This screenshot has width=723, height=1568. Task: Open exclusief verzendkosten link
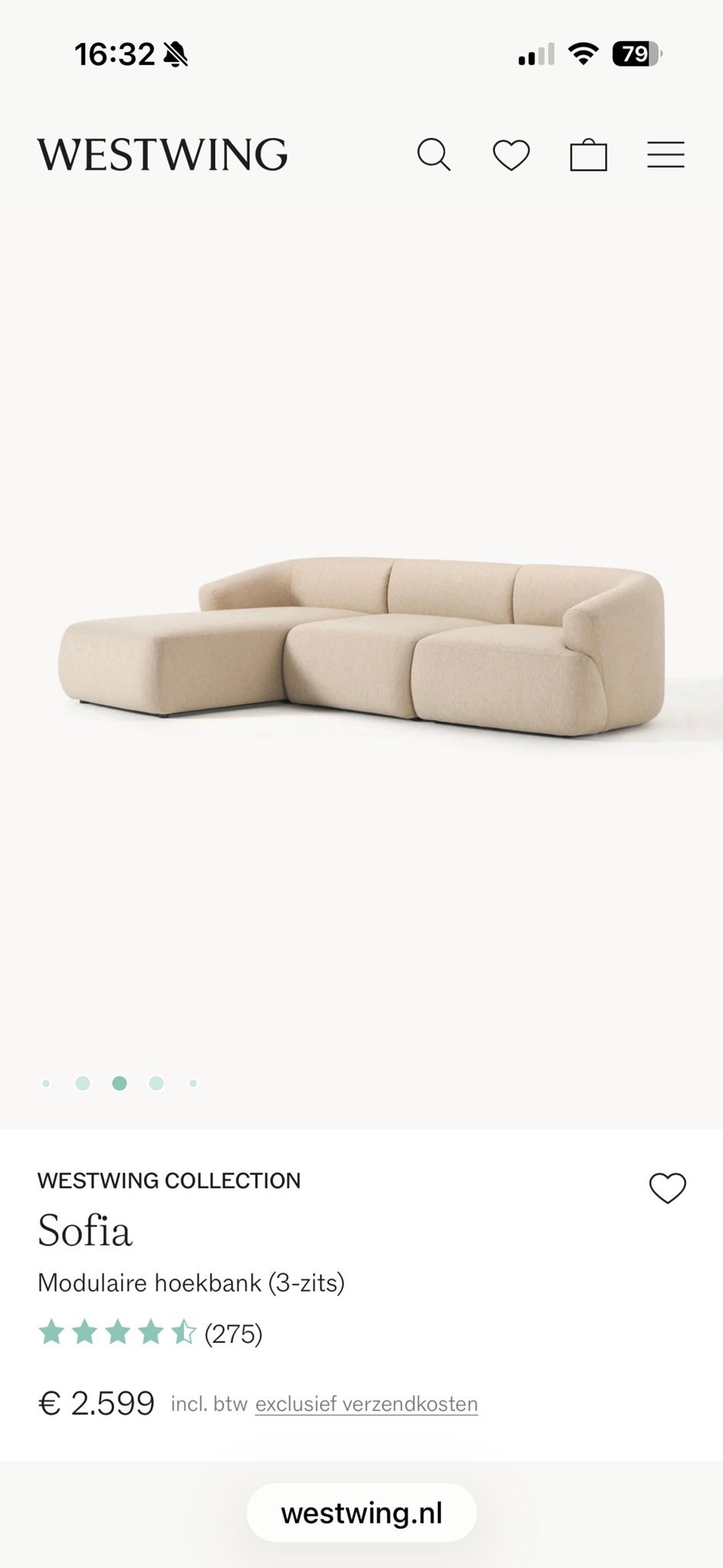point(366,1404)
